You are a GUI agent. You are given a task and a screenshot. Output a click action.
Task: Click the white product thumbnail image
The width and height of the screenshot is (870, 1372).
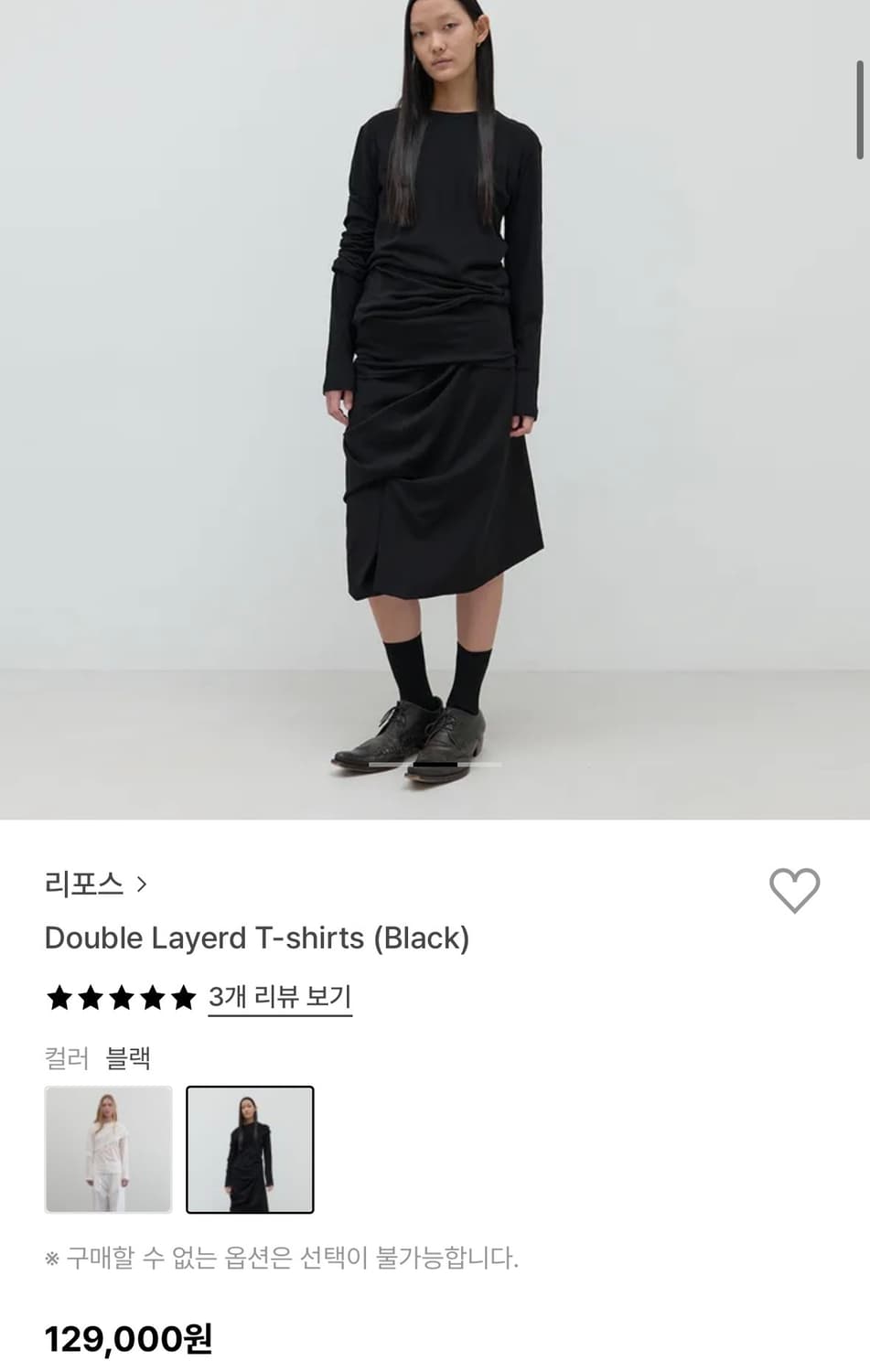(108, 1149)
